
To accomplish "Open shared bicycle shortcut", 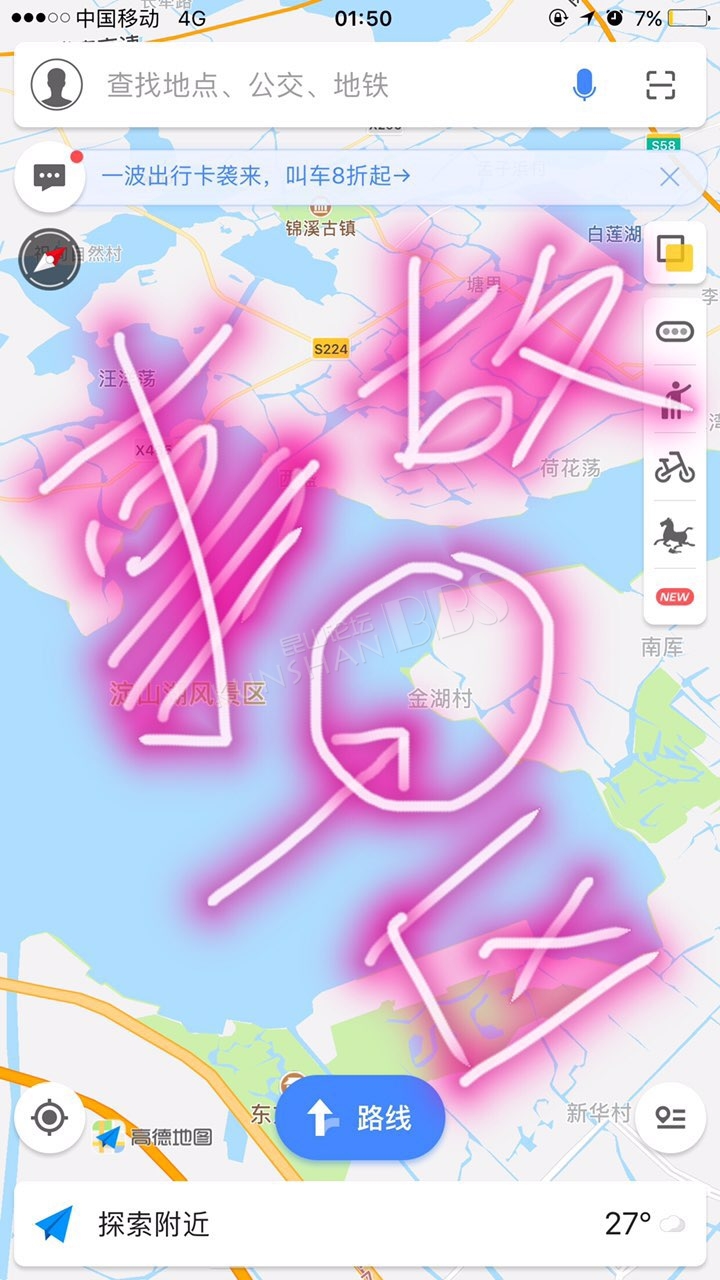I will [x=675, y=467].
